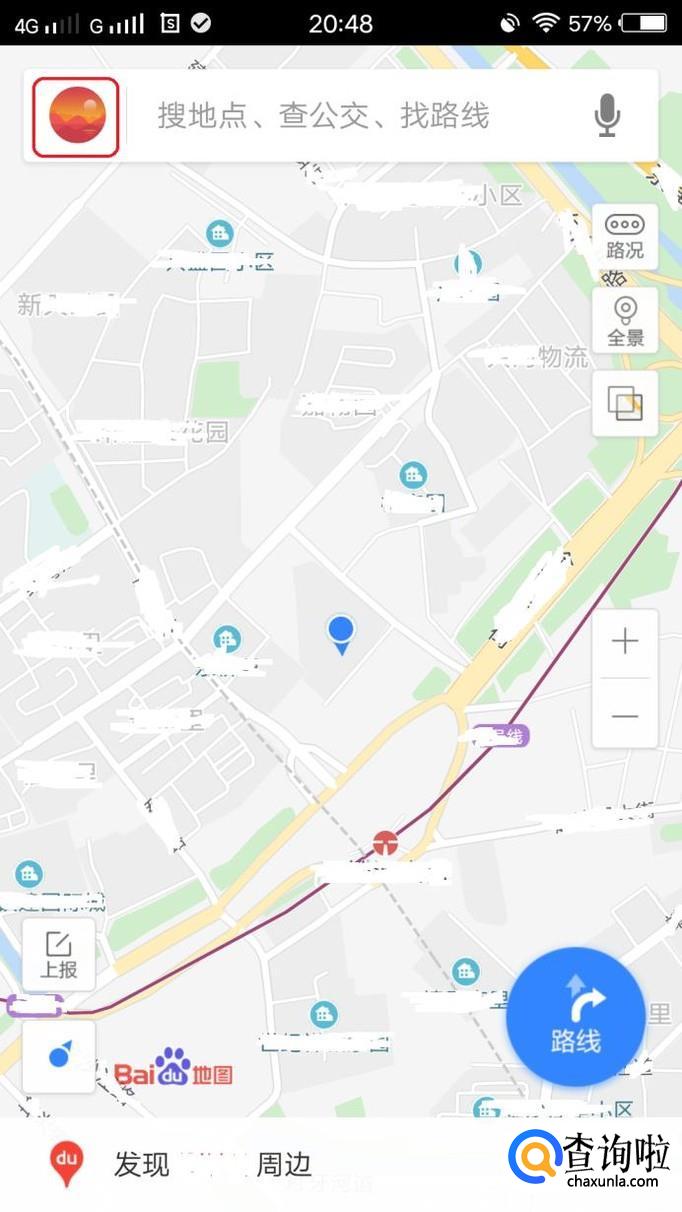Zoom in on the map
The height and width of the screenshot is (1212, 682).
(625, 642)
